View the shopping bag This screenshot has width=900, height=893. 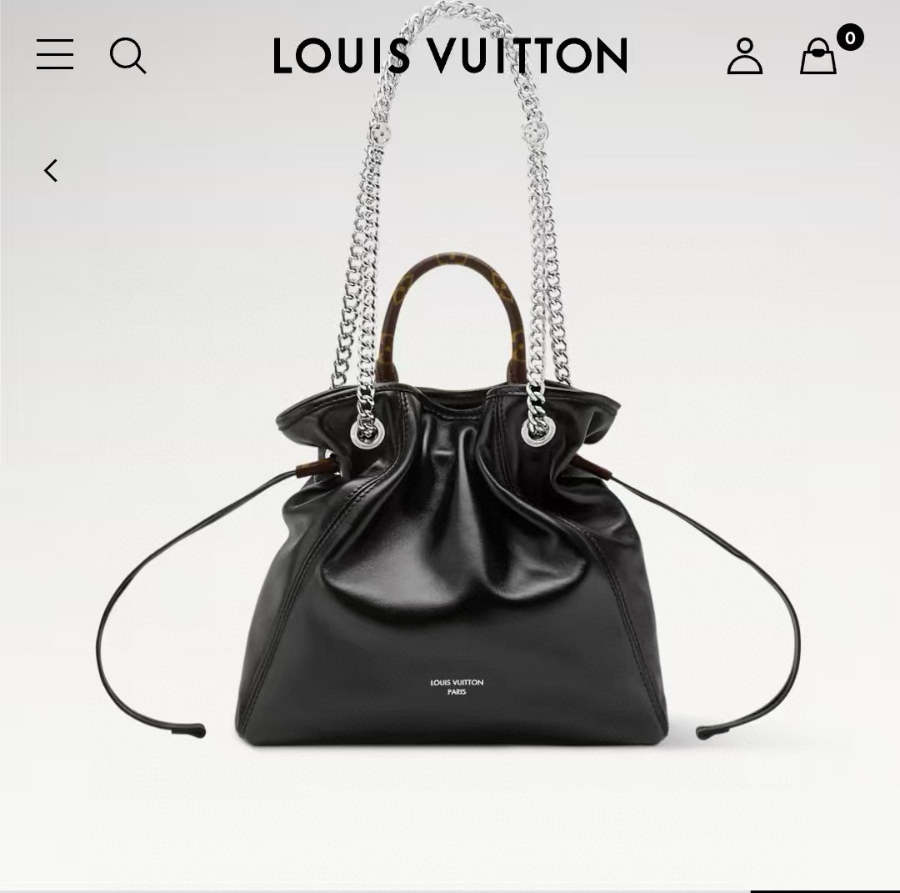[819, 56]
